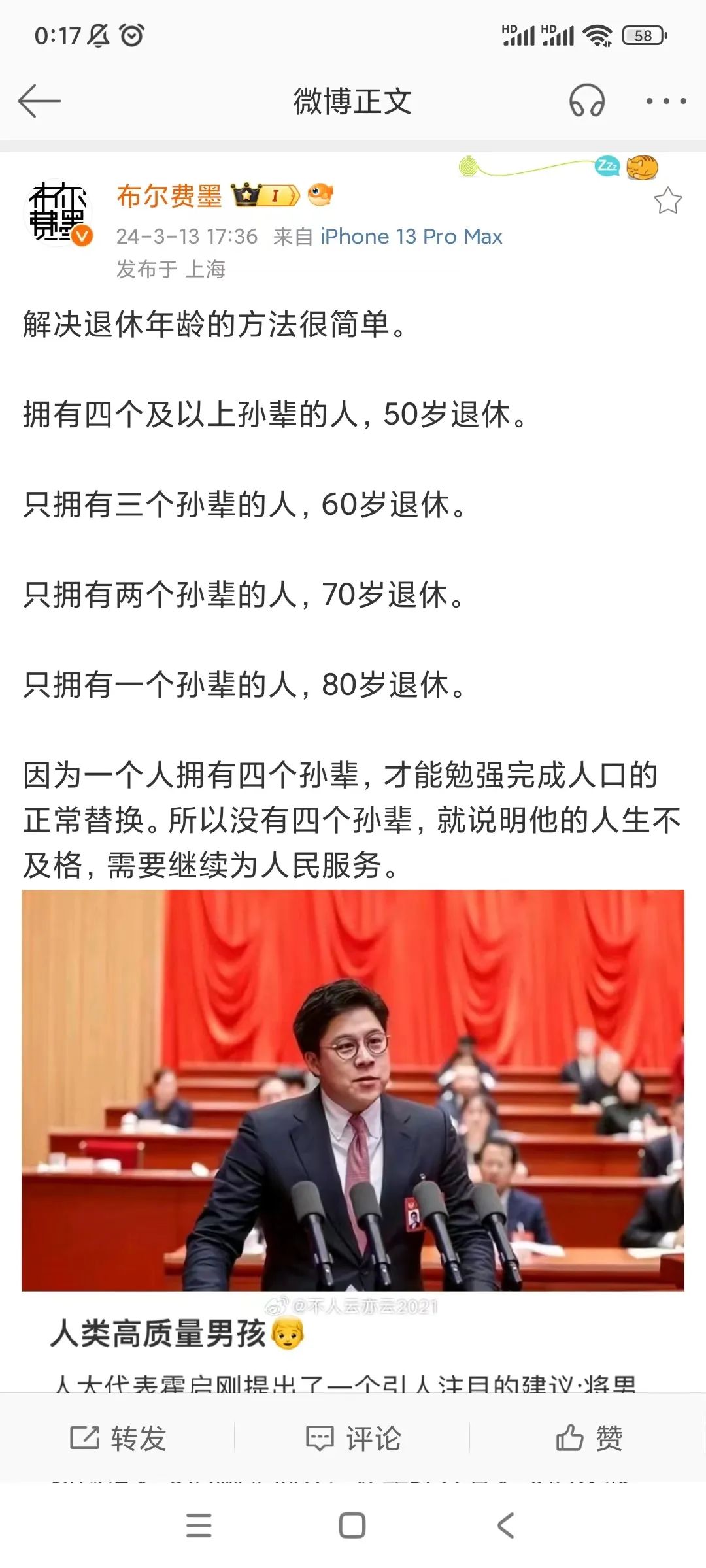The image size is (706, 1568).
Task: Repost this Weibo via 转发
Action: click(x=118, y=1439)
